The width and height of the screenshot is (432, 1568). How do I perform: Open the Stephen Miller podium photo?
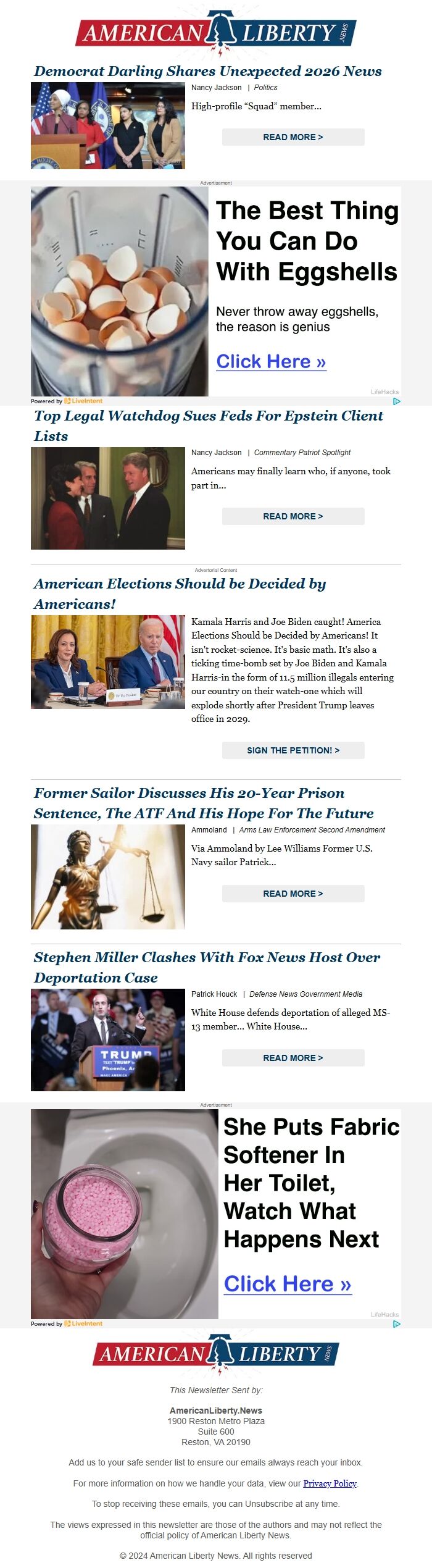coord(108,1040)
